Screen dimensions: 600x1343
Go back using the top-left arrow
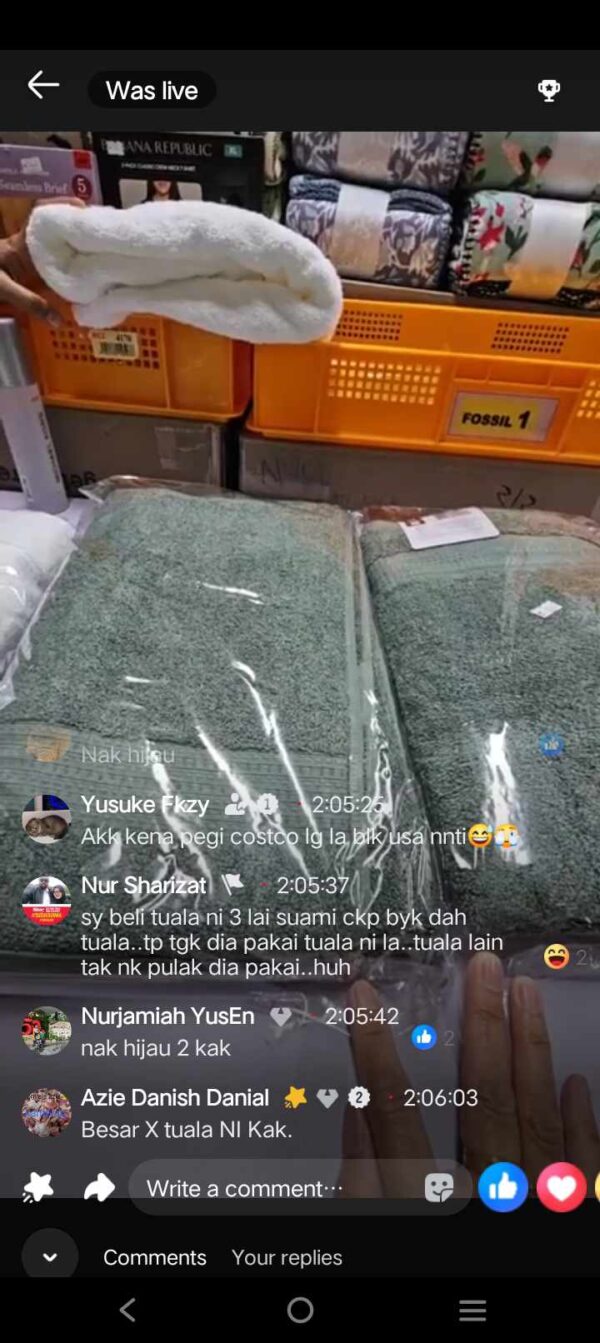(x=43, y=87)
